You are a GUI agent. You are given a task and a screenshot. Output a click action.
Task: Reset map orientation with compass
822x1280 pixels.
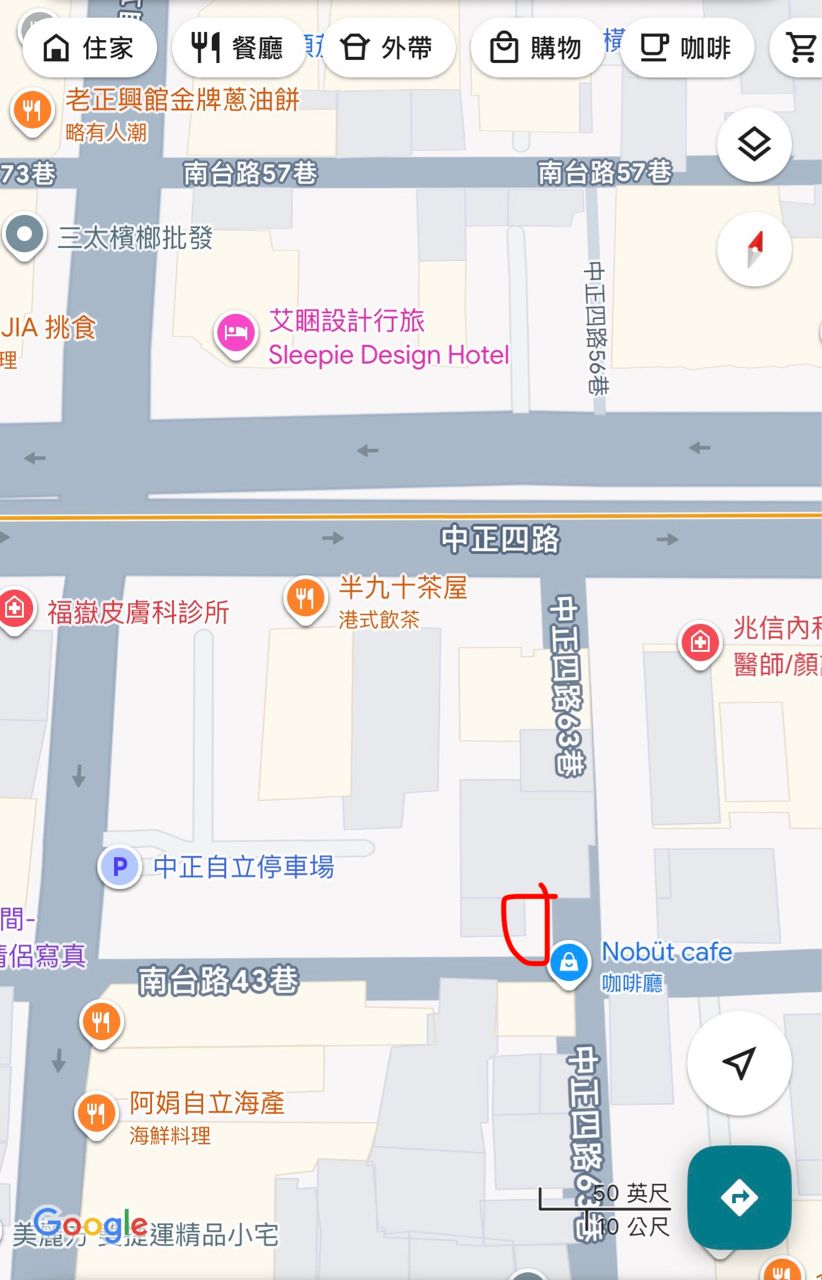754,249
